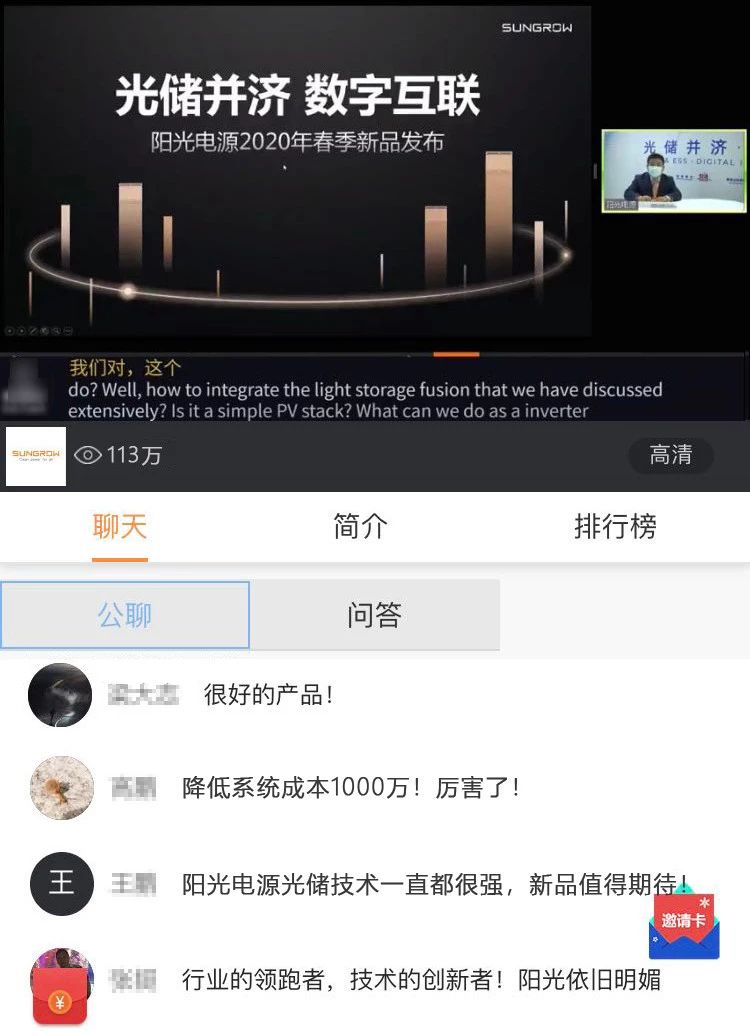Select the 公聊 segment
The width and height of the screenshot is (750, 1036).
(125, 615)
